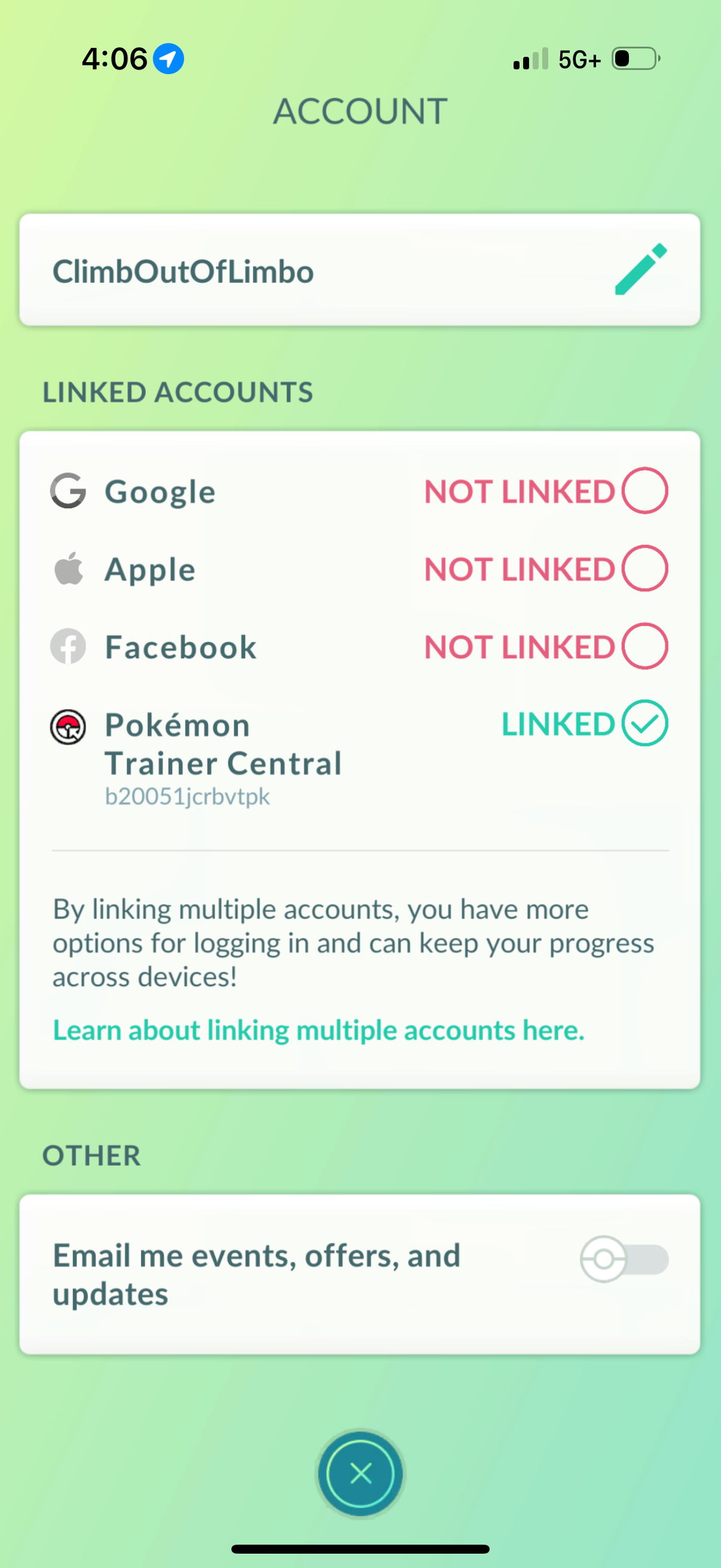Tap the Pokémon Trainer Club linked checkmark
Screen dimensions: 721x1568
click(x=644, y=723)
